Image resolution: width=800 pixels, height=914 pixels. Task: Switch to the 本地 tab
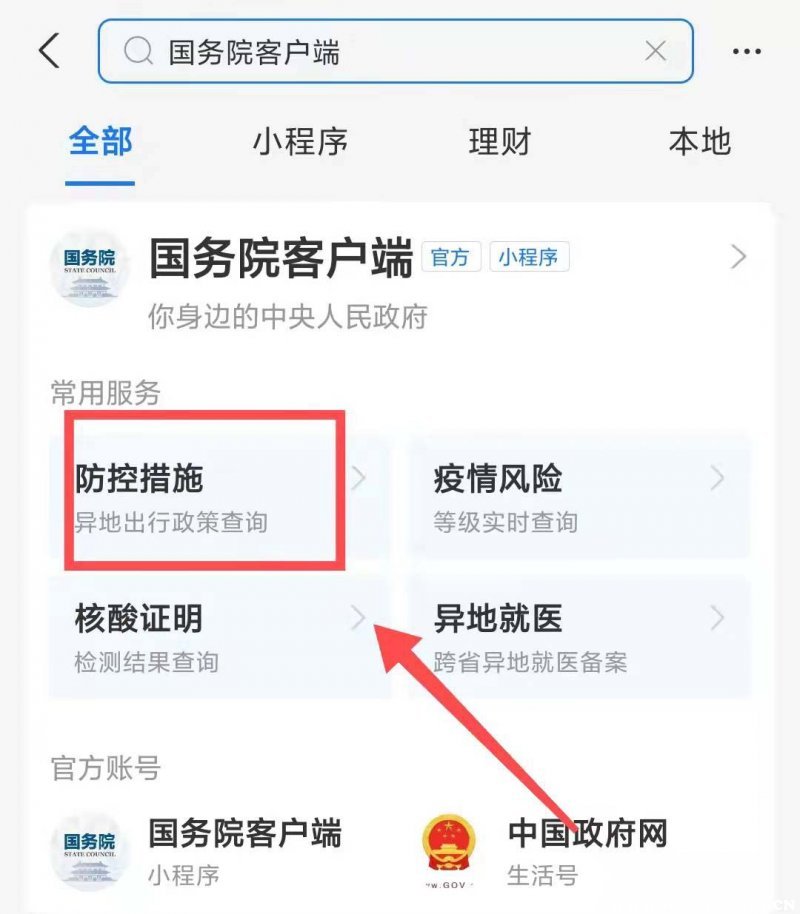(699, 141)
